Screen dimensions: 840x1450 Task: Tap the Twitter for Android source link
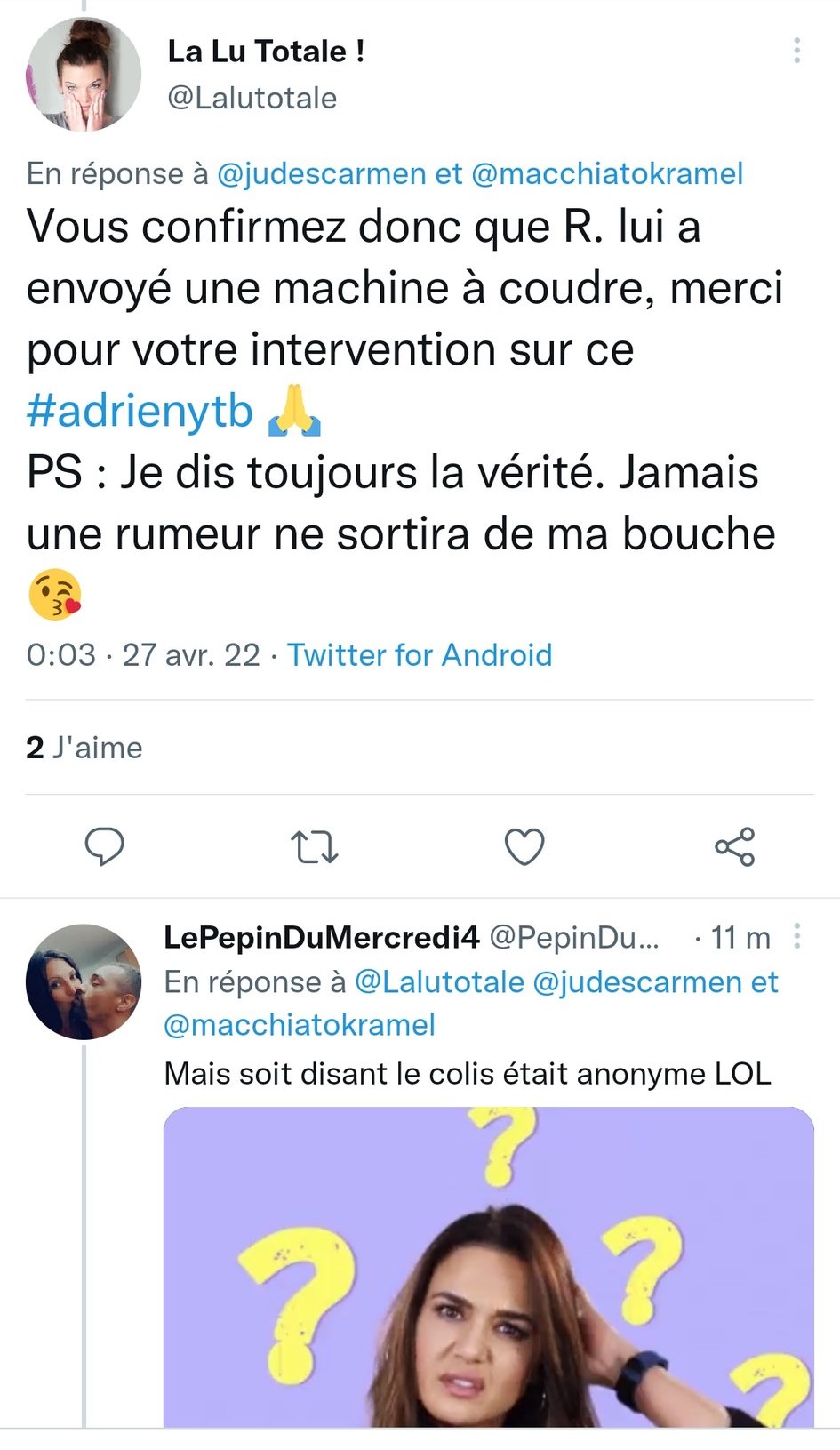coord(419,655)
